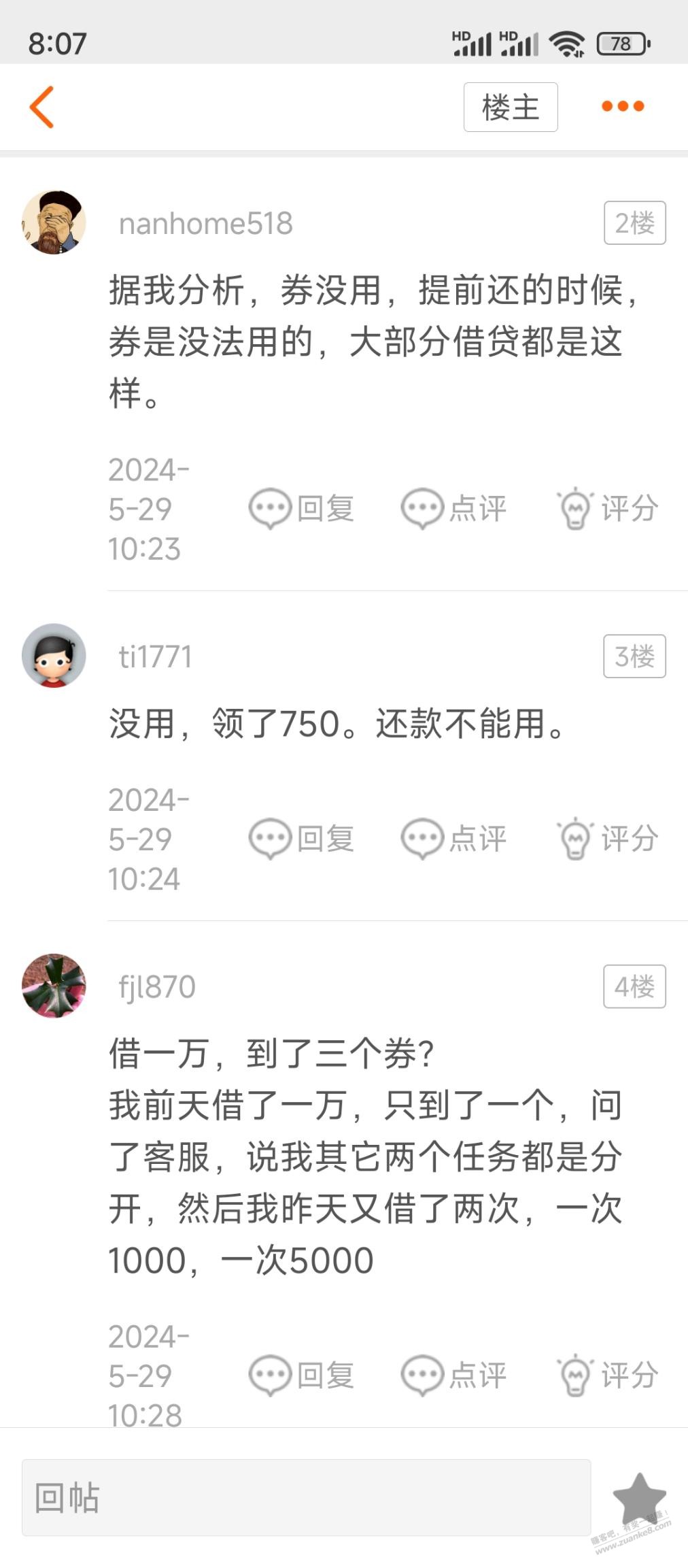Open nanhome518's profile avatar

54,222
